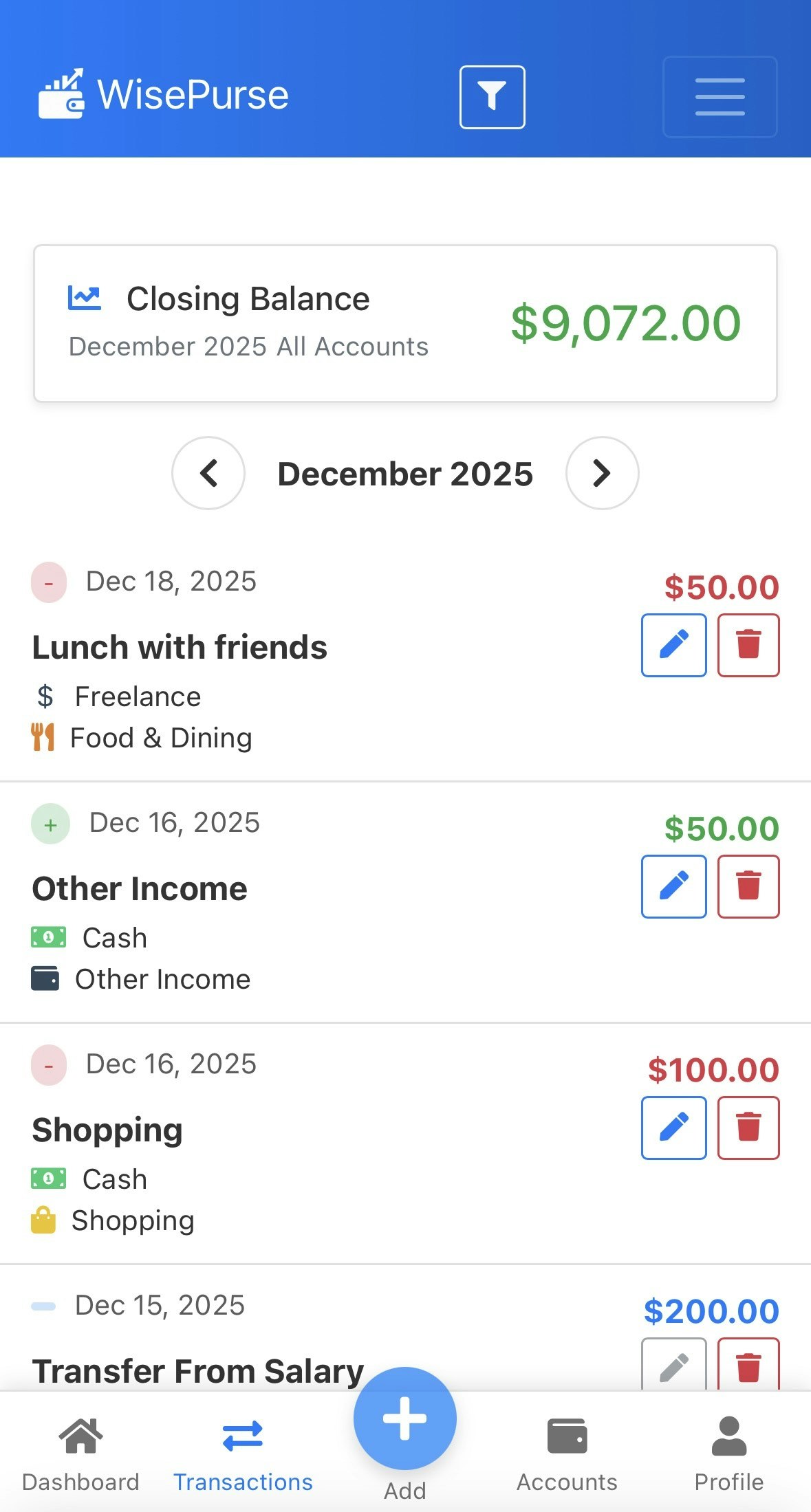Open the transaction filter
This screenshot has height=1512, width=811.
click(x=492, y=97)
